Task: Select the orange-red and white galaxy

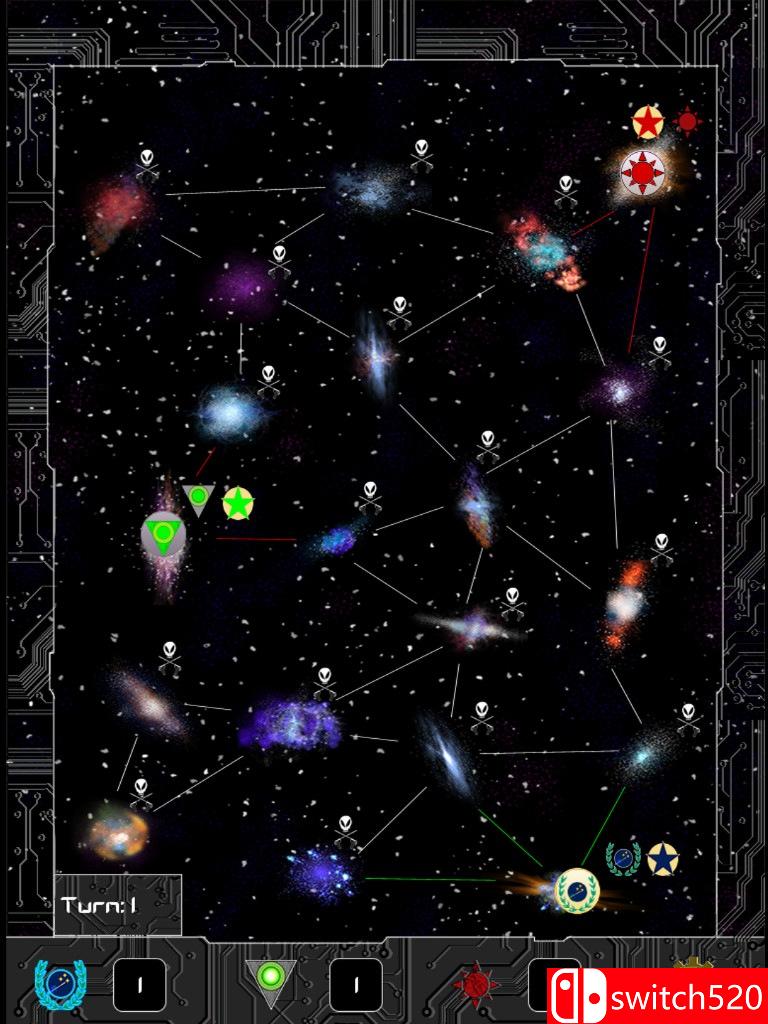Action: 627,602
